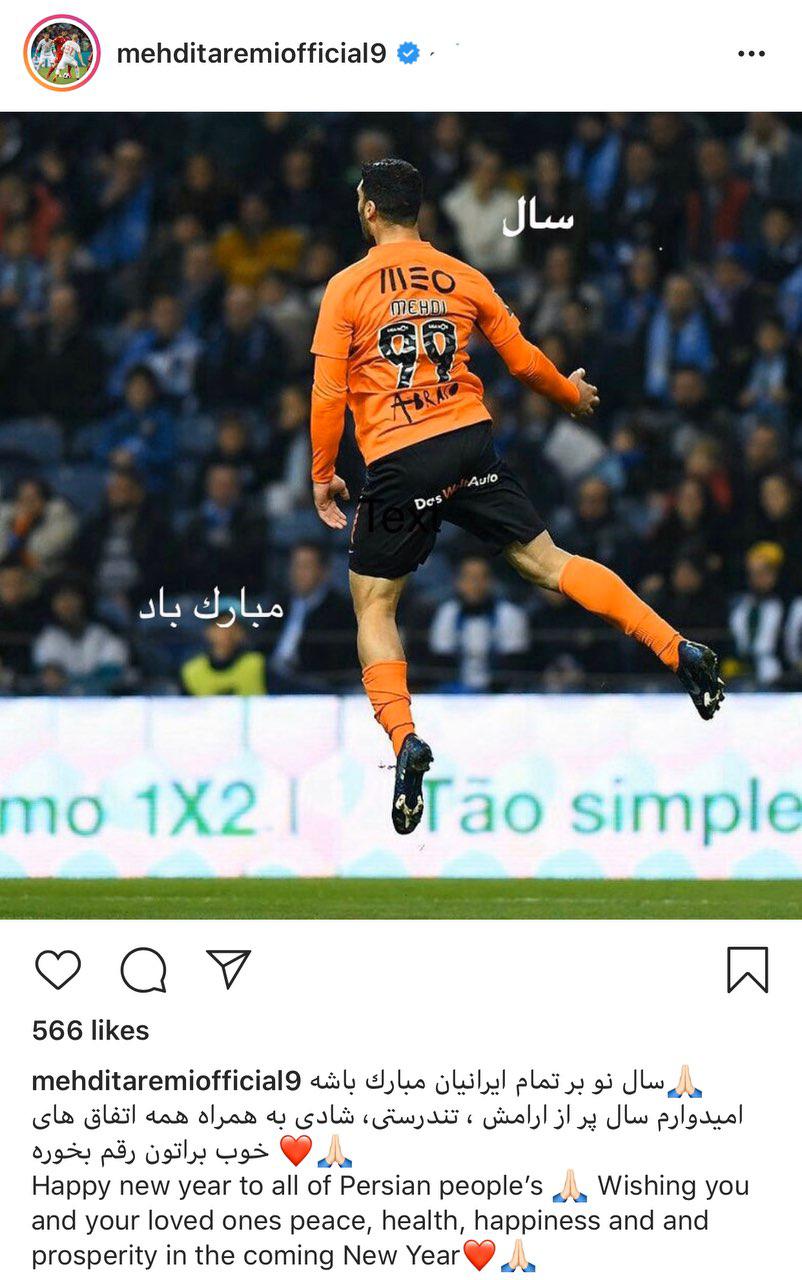Open comments via the speech bubble icon
This screenshot has width=802, height=1280.
[143, 969]
